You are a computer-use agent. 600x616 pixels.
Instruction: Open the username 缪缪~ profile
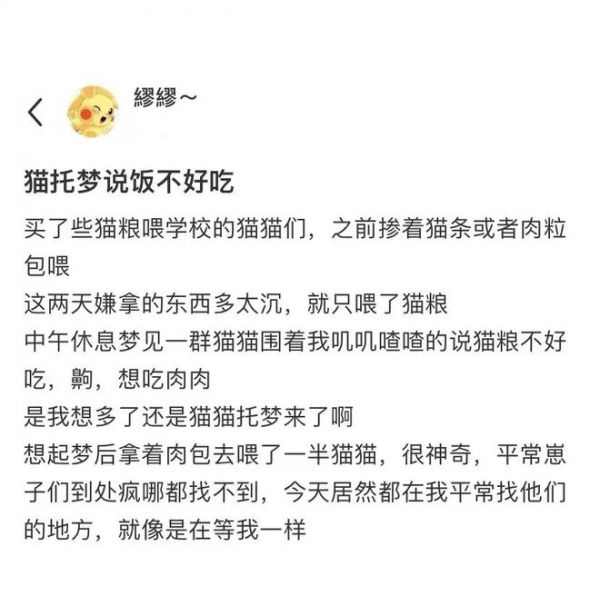164,98
